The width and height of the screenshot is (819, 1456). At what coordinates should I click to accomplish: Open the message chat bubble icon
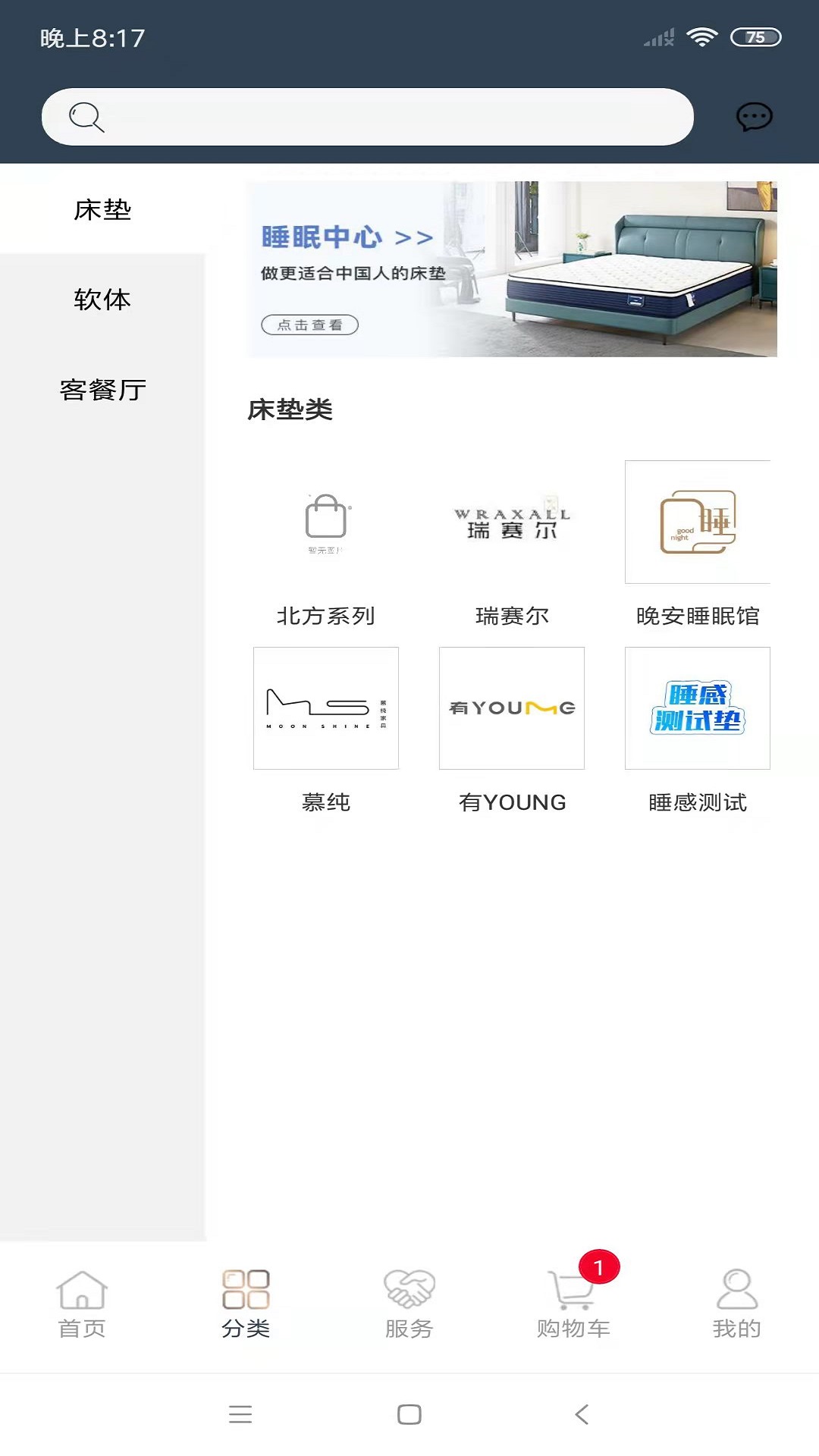(x=754, y=118)
